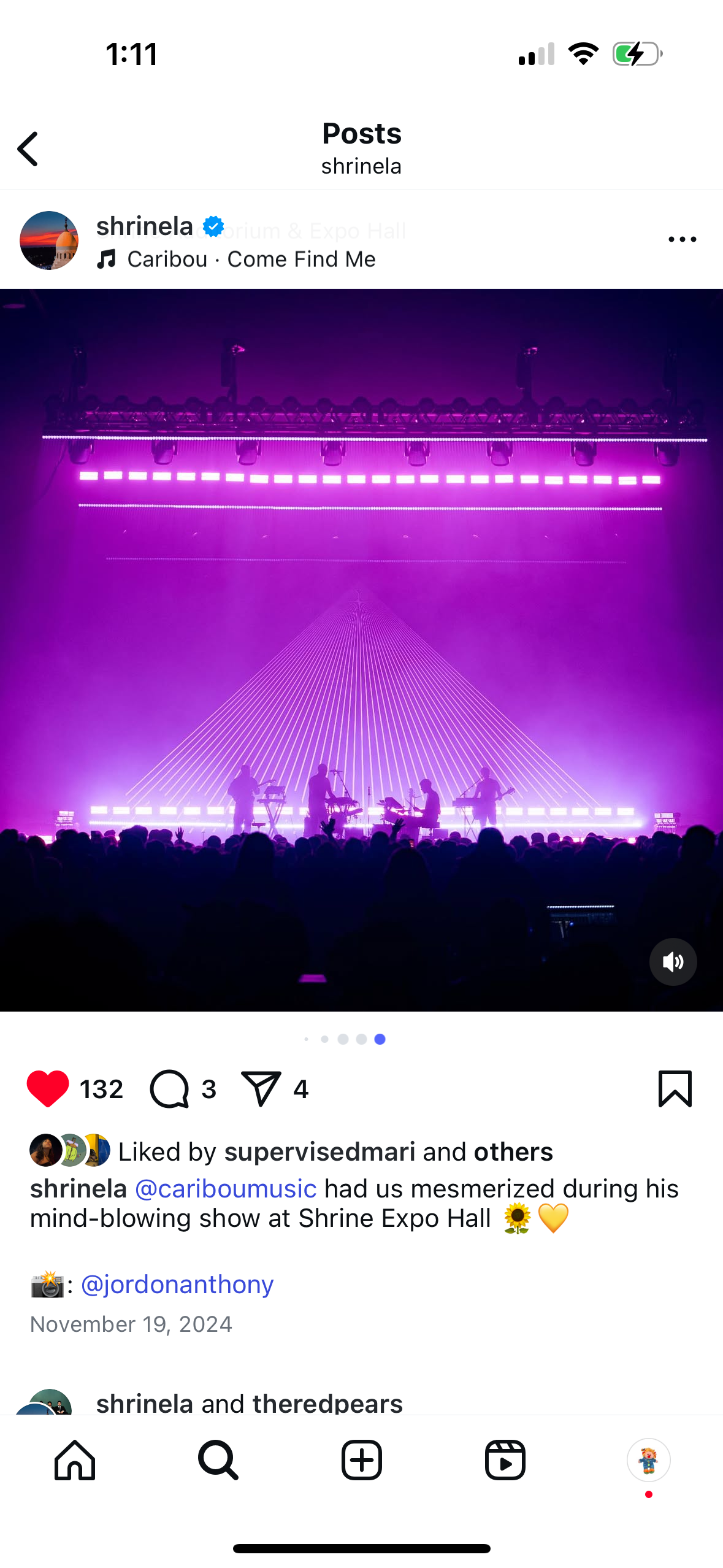
Task: Switch to the Reels tab
Action: click(x=505, y=1460)
